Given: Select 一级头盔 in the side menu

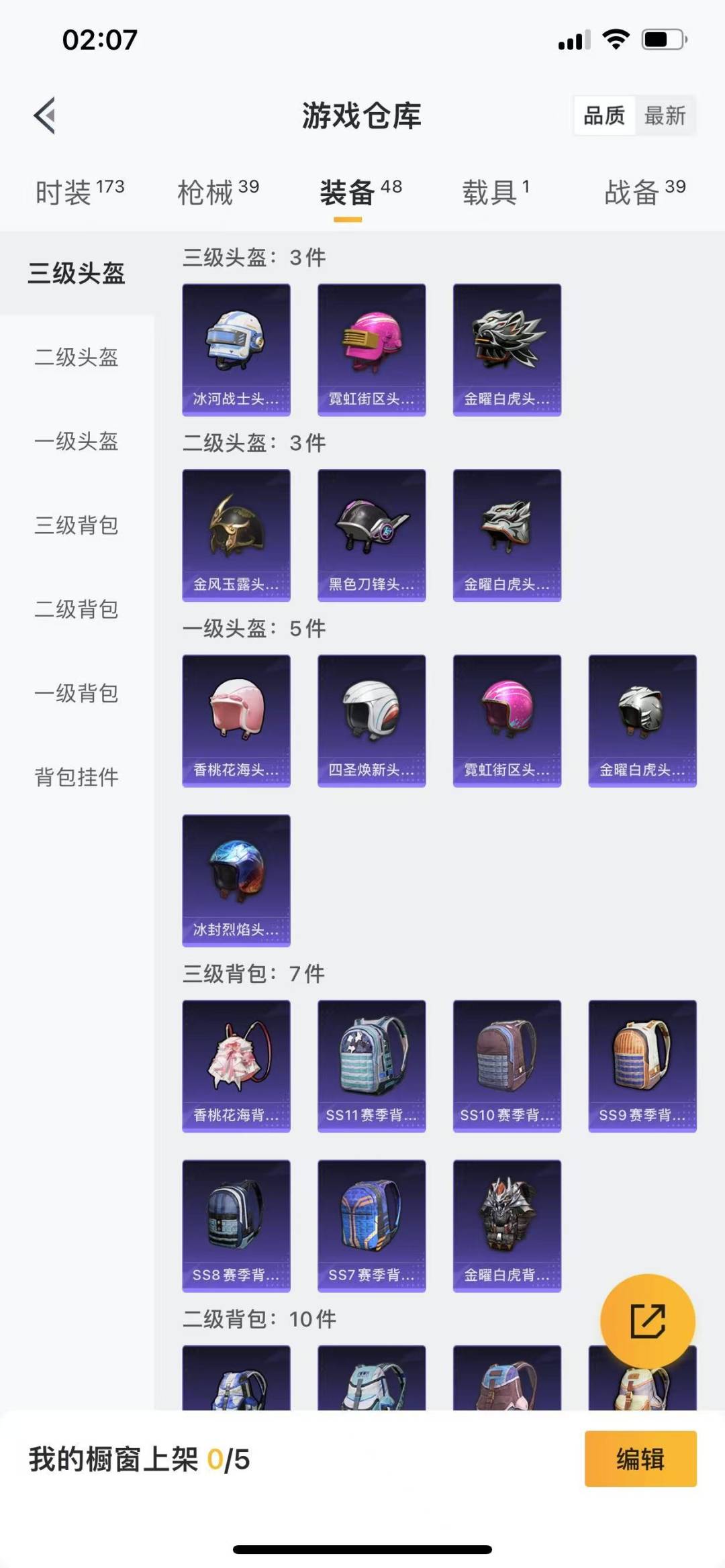Looking at the screenshot, I should [x=77, y=441].
